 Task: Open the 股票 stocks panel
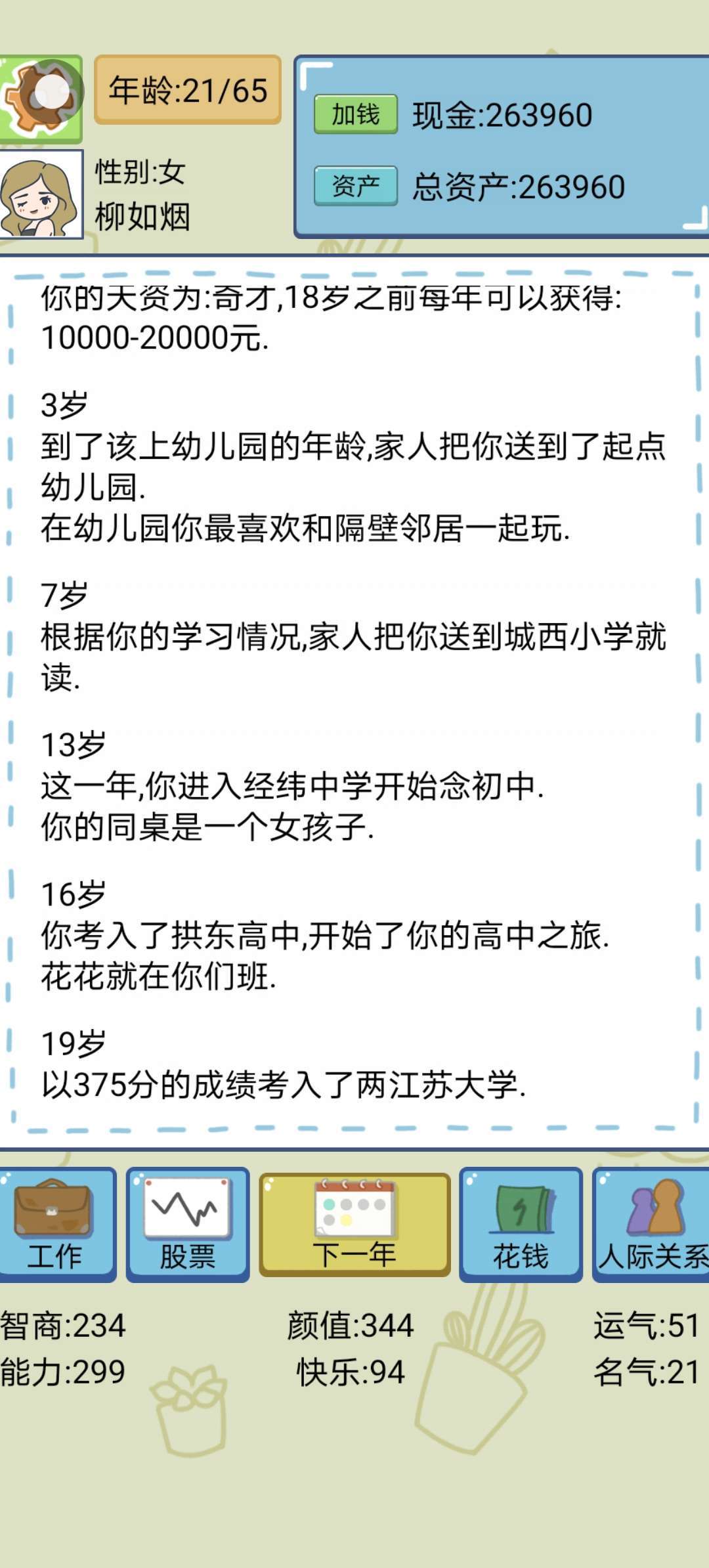point(188,1224)
